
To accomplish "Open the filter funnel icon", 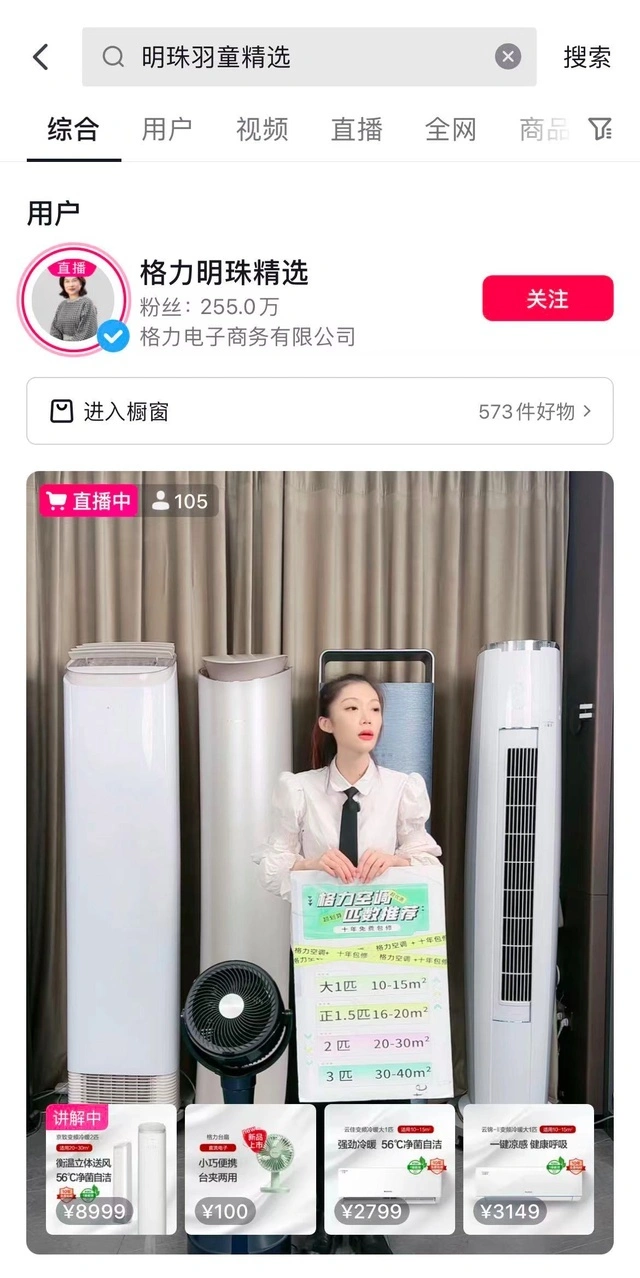I will tap(600, 129).
